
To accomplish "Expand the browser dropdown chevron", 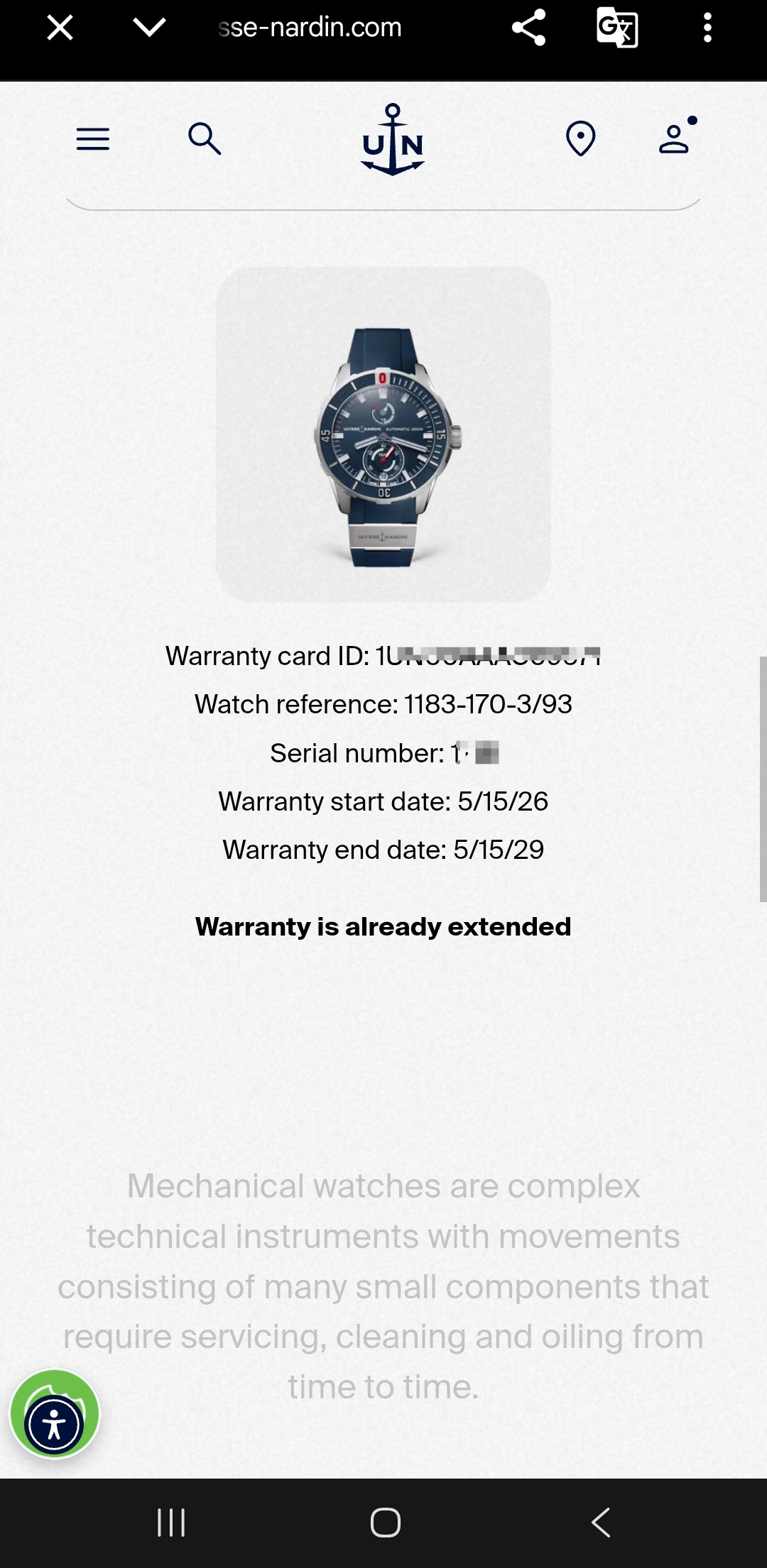I will pyautogui.click(x=149, y=28).
